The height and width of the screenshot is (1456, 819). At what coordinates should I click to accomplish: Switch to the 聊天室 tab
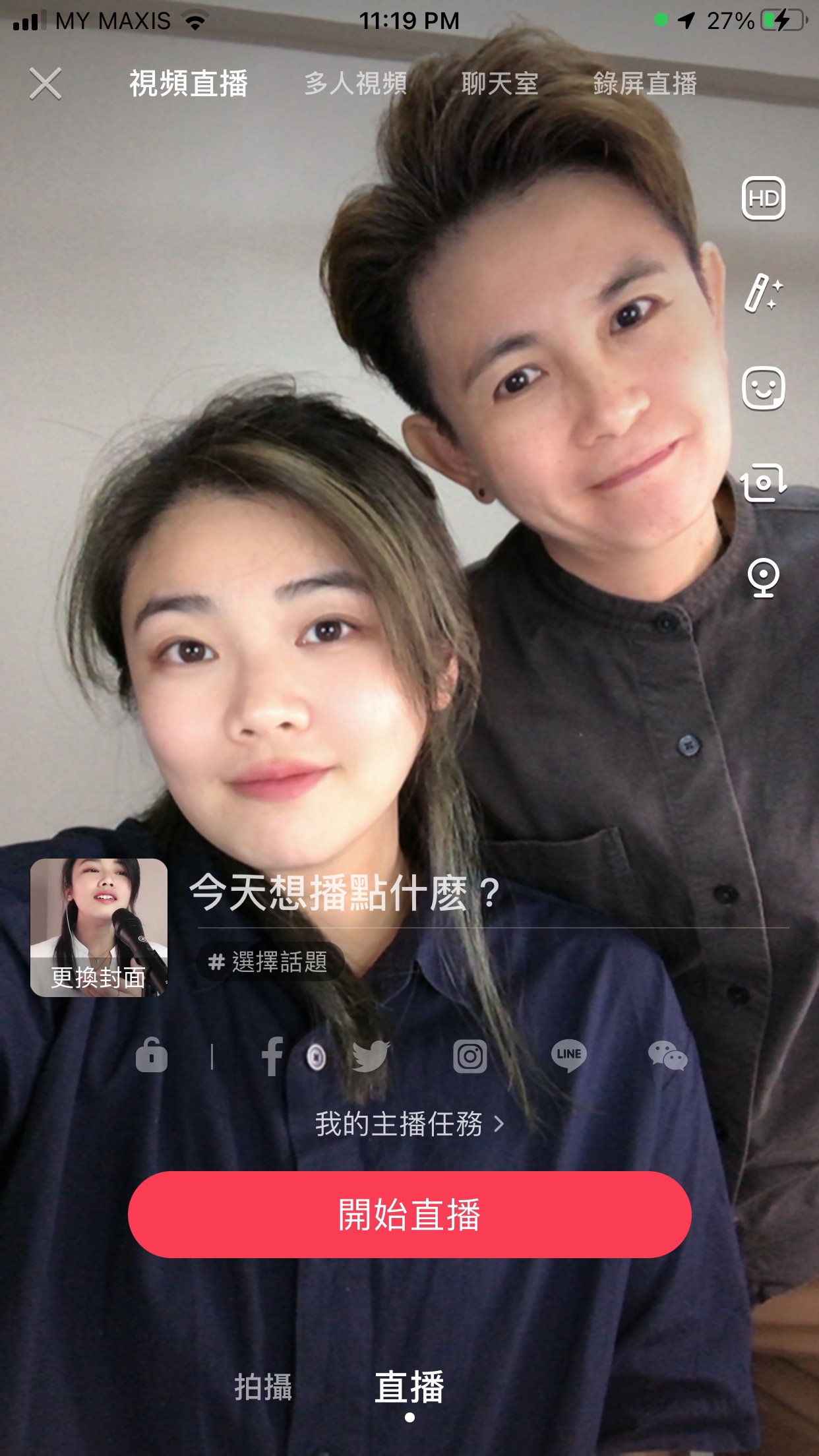tap(500, 84)
